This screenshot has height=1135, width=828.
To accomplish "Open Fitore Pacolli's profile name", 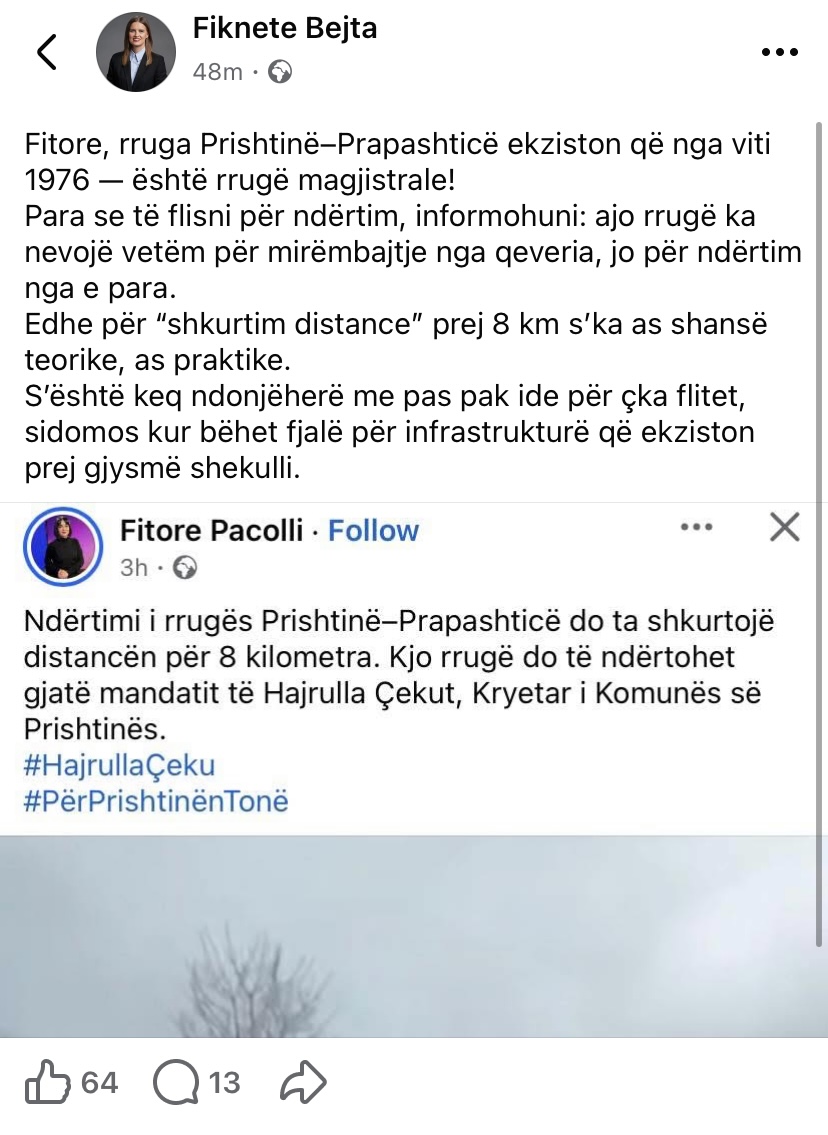I will [211, 530].
